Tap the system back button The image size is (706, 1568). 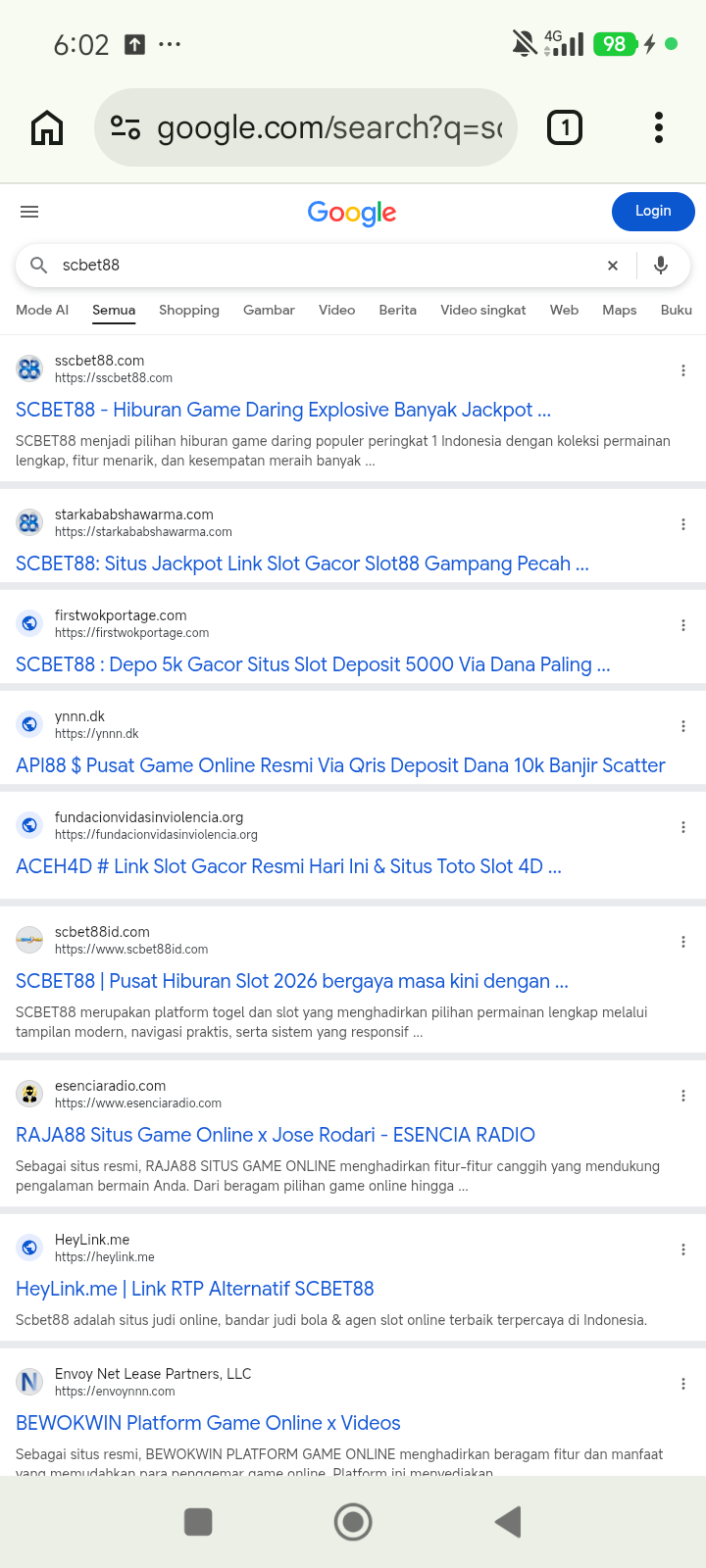[508, 1522]
